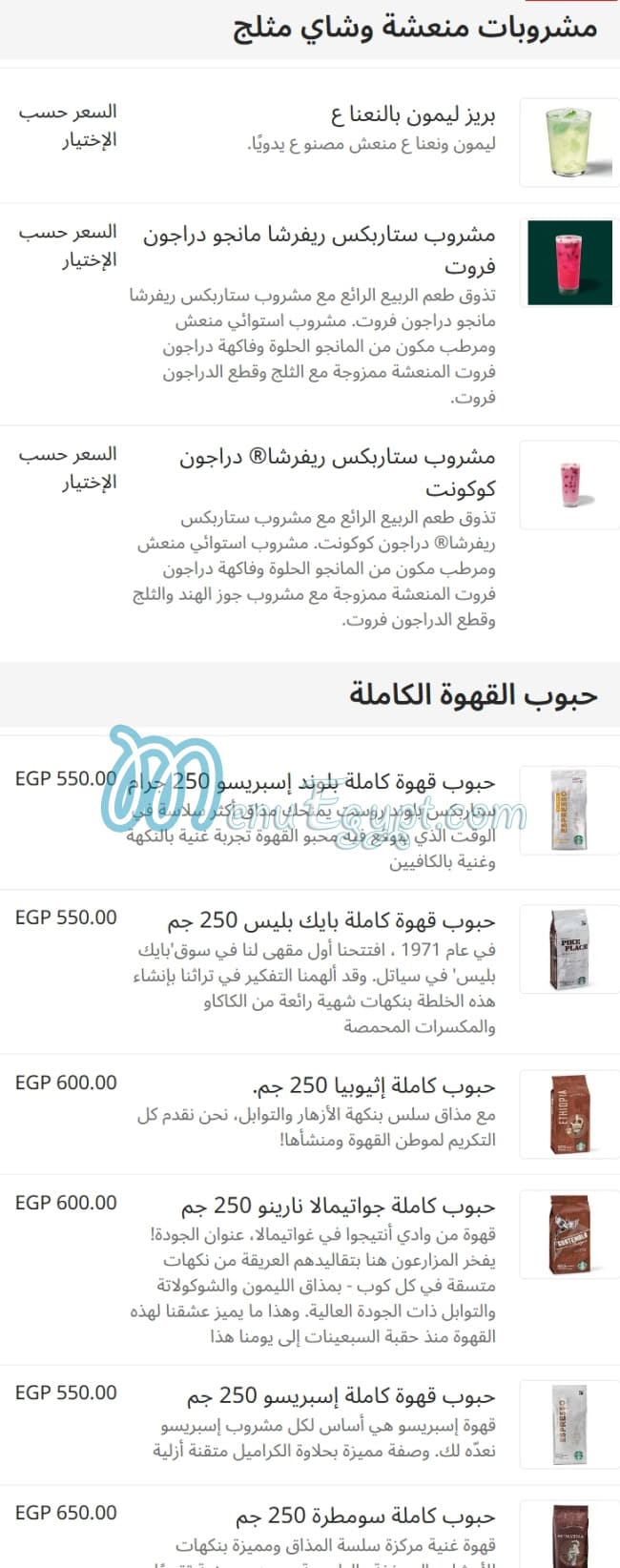Open Pike Place (بايك بليس) whole beans
Screen dimensions: 620x1568
click(331, 921)
